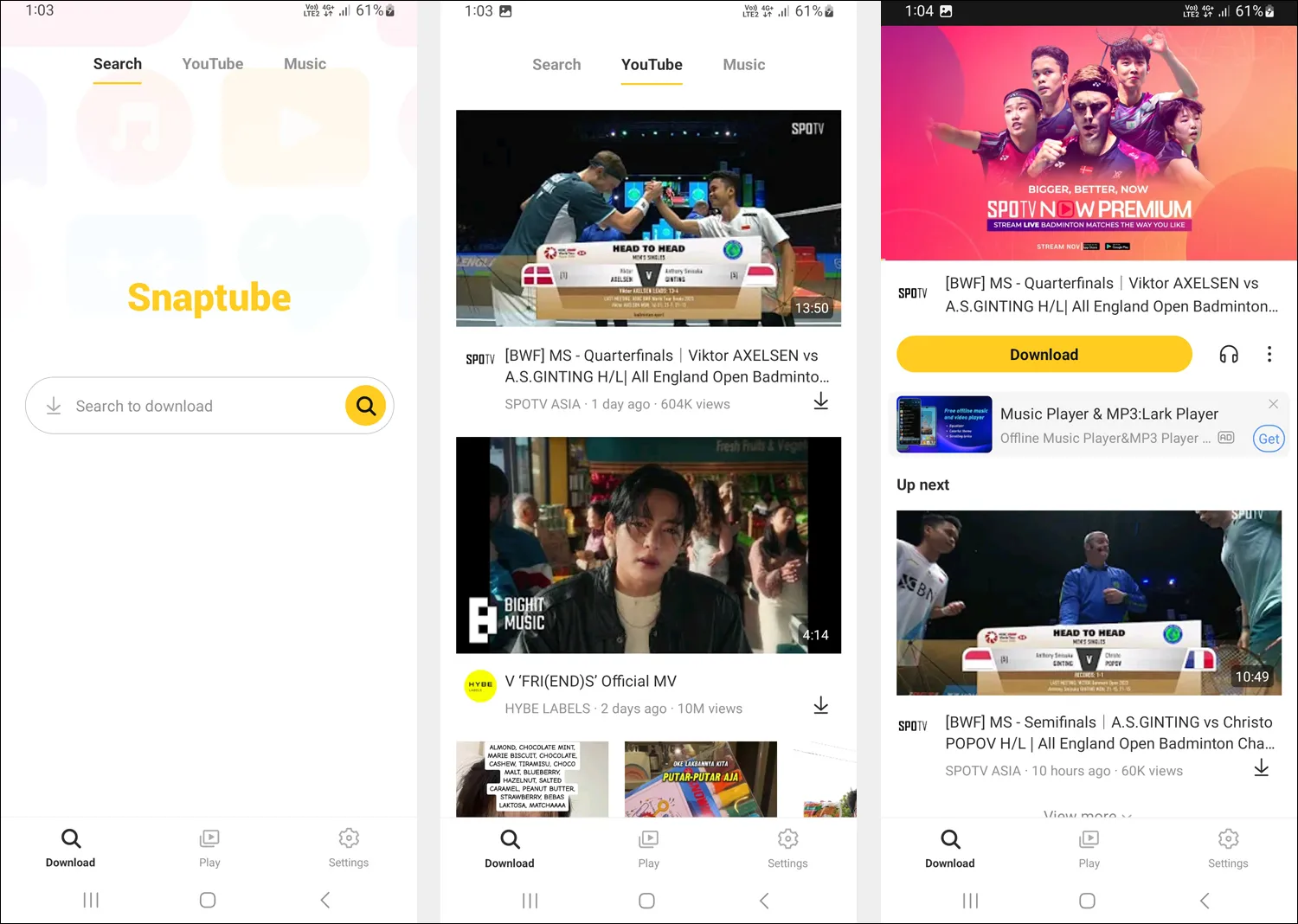
Task: Open the PUTAR-PUTAR AJA short thumbnail
Action: click(700, 779)
